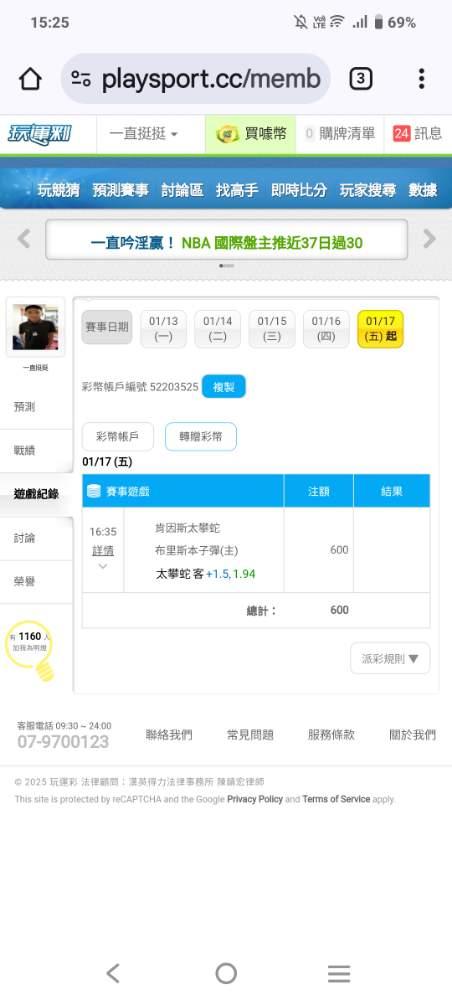This screenshot has height=1000, width=452.
Task: Open the browser home page icon
Action: coord(30,79)
